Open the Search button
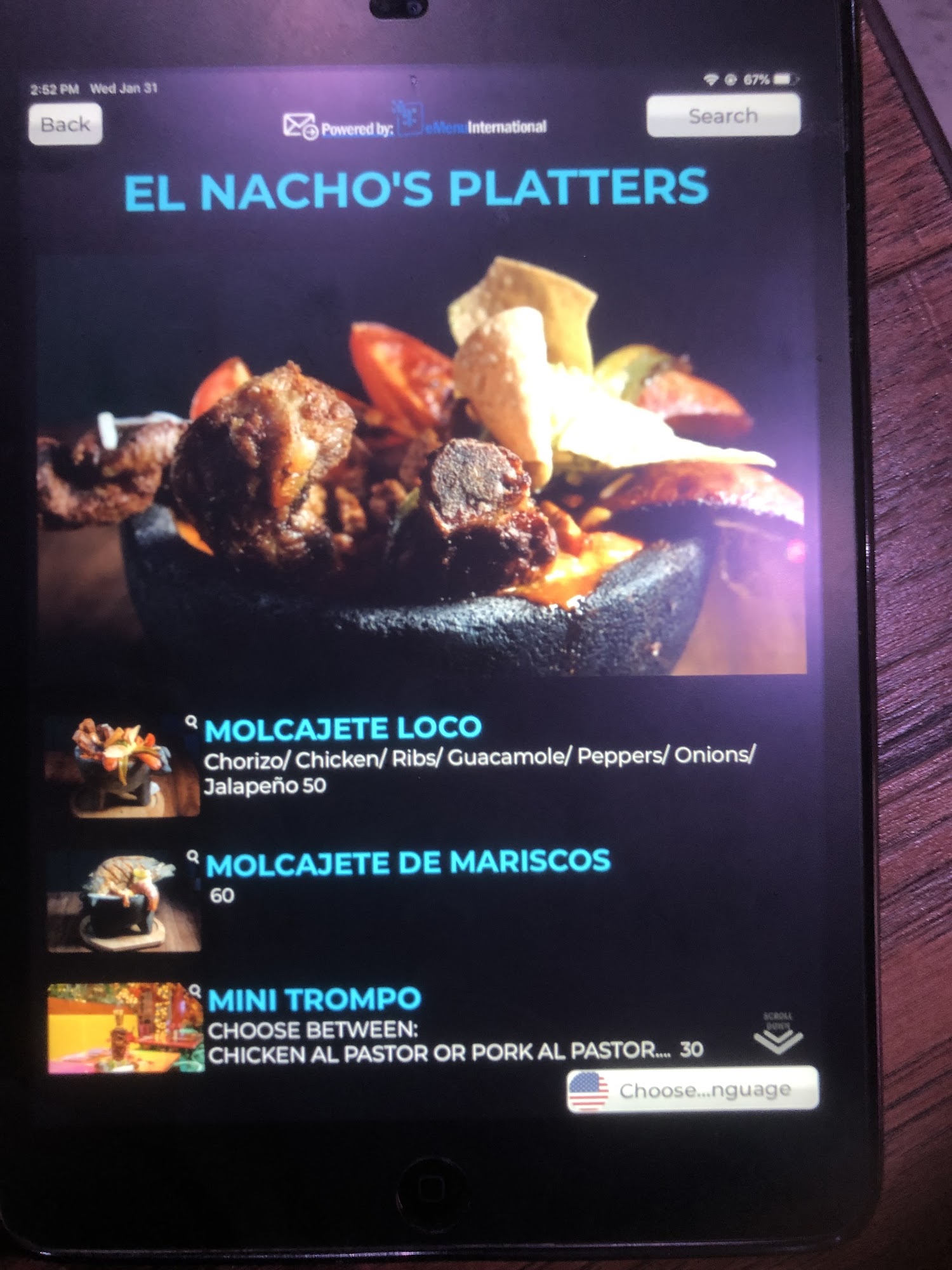 coord(723,116)
